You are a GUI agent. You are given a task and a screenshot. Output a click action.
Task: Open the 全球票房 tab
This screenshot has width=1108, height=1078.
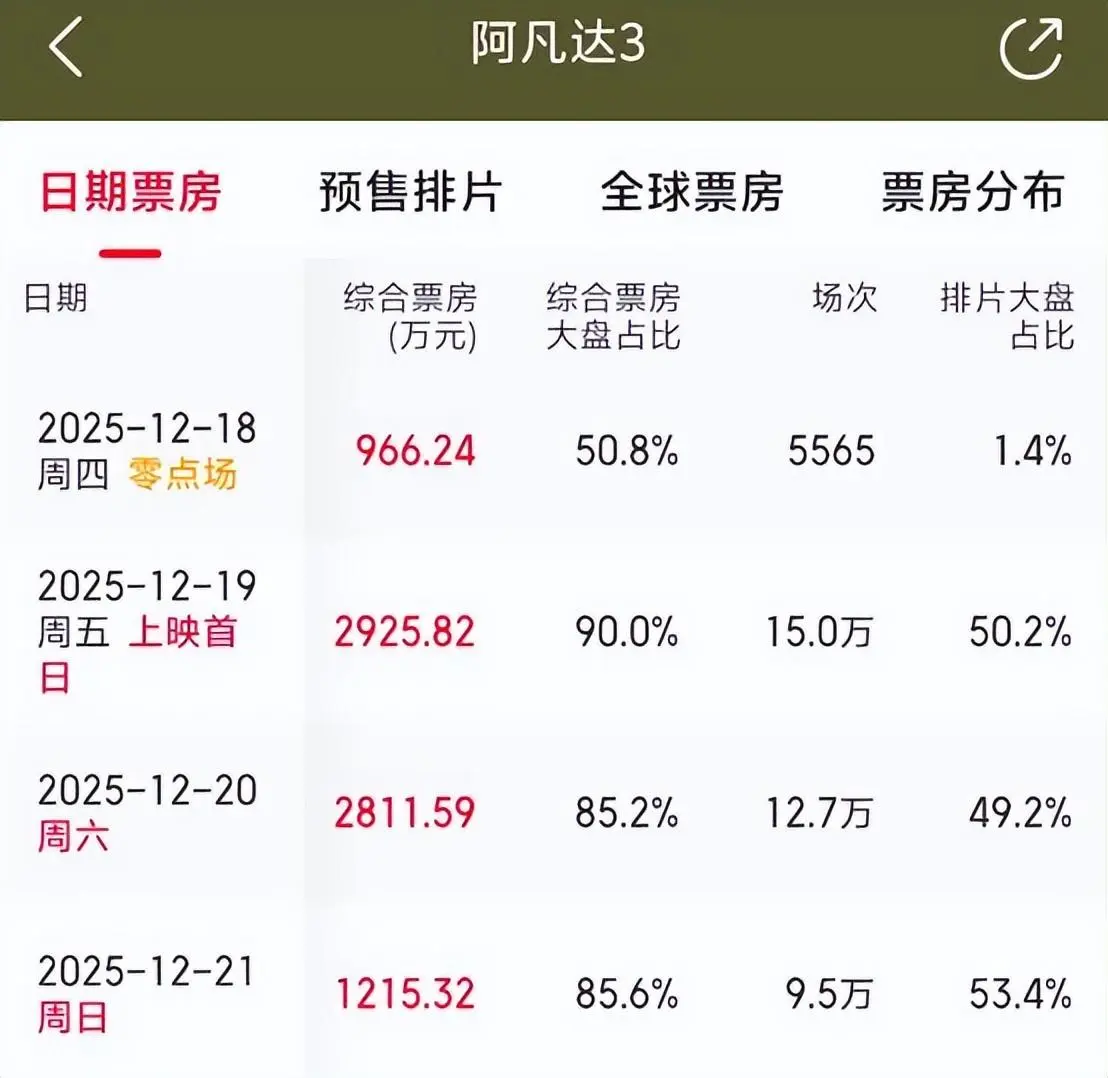(691, 192)
